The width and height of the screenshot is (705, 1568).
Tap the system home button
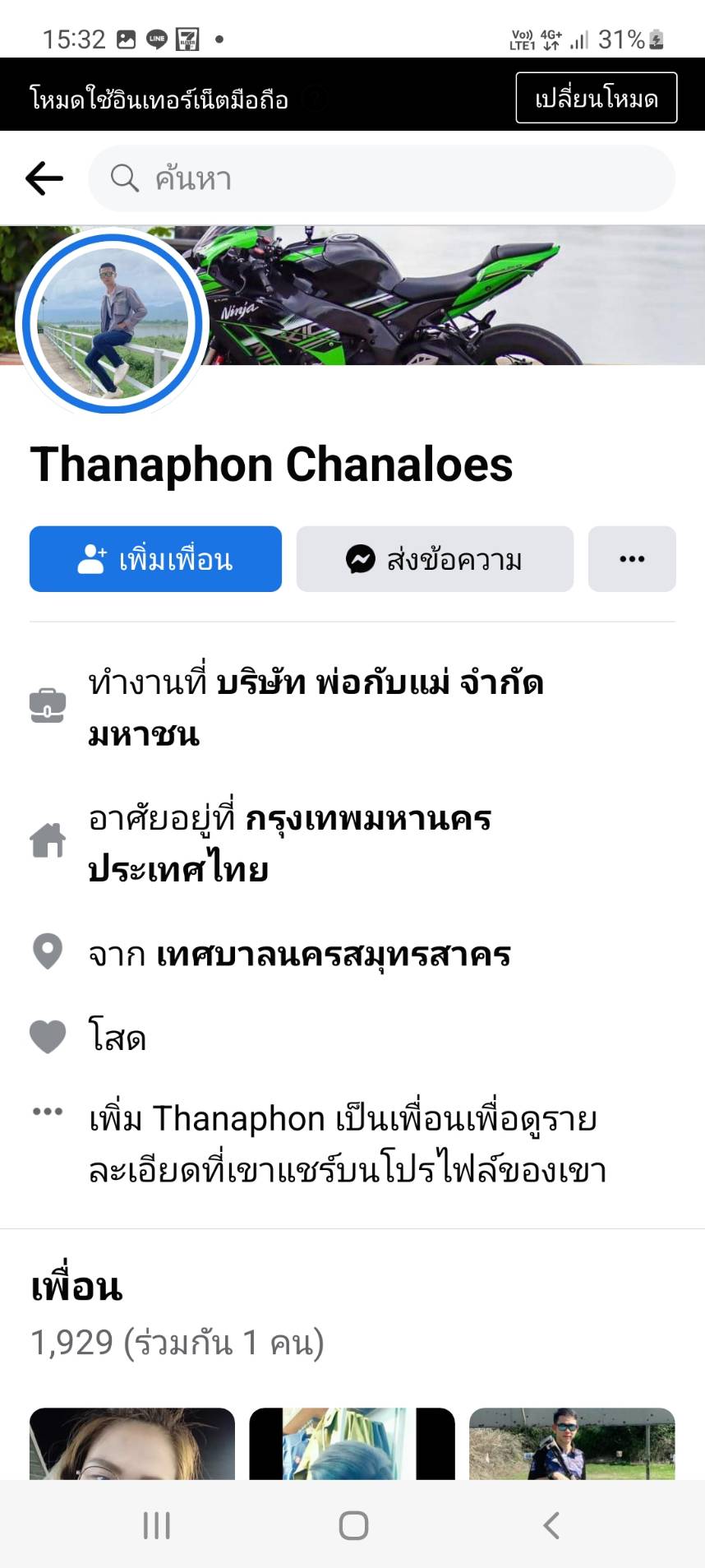tap(353, 1525)
